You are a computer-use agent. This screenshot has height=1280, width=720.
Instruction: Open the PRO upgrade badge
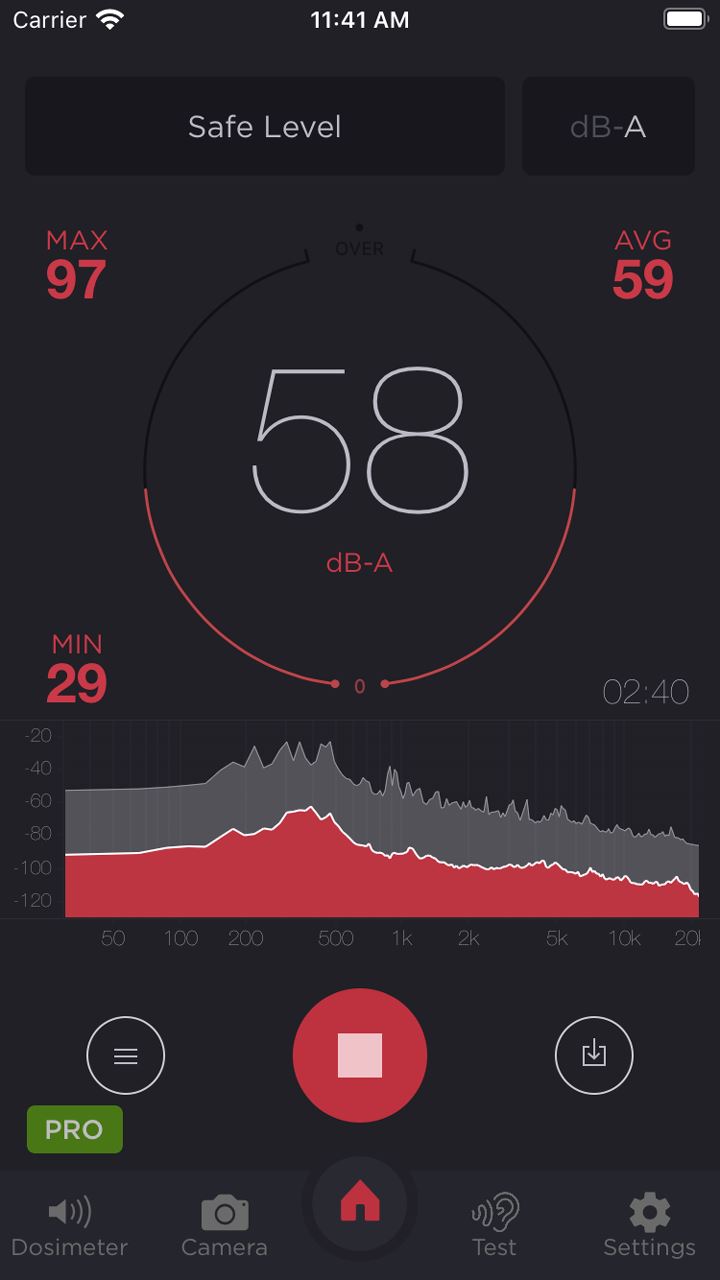(x=75, y=1129)
